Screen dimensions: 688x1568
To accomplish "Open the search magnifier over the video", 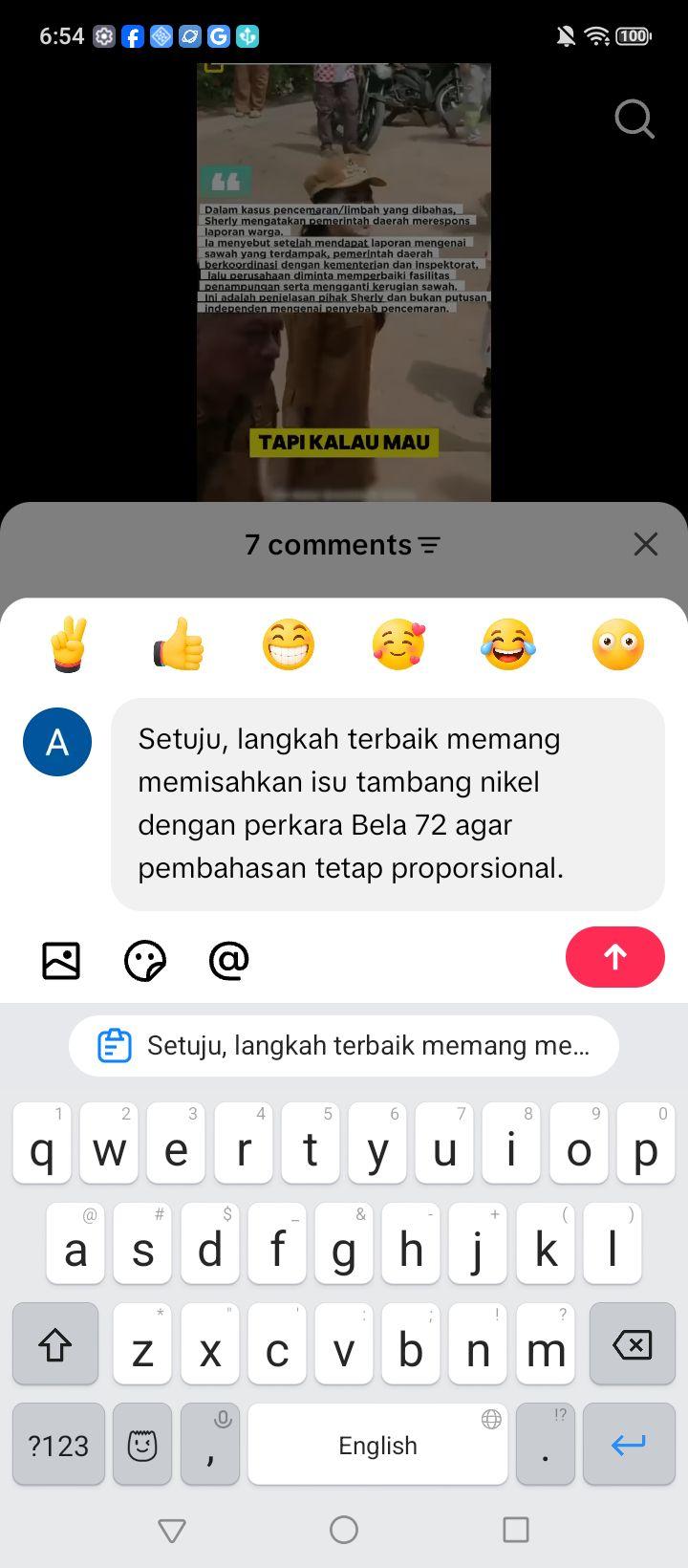I will click(x=634, y=120).
